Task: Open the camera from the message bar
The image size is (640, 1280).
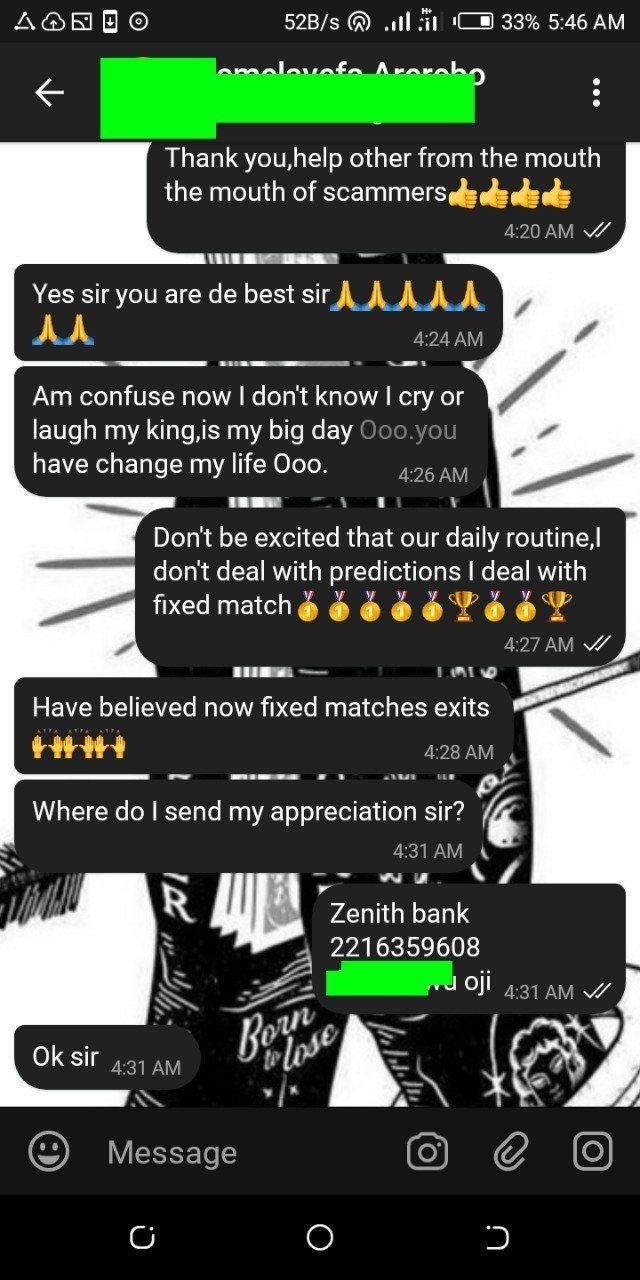Action: coord(427,1152)
